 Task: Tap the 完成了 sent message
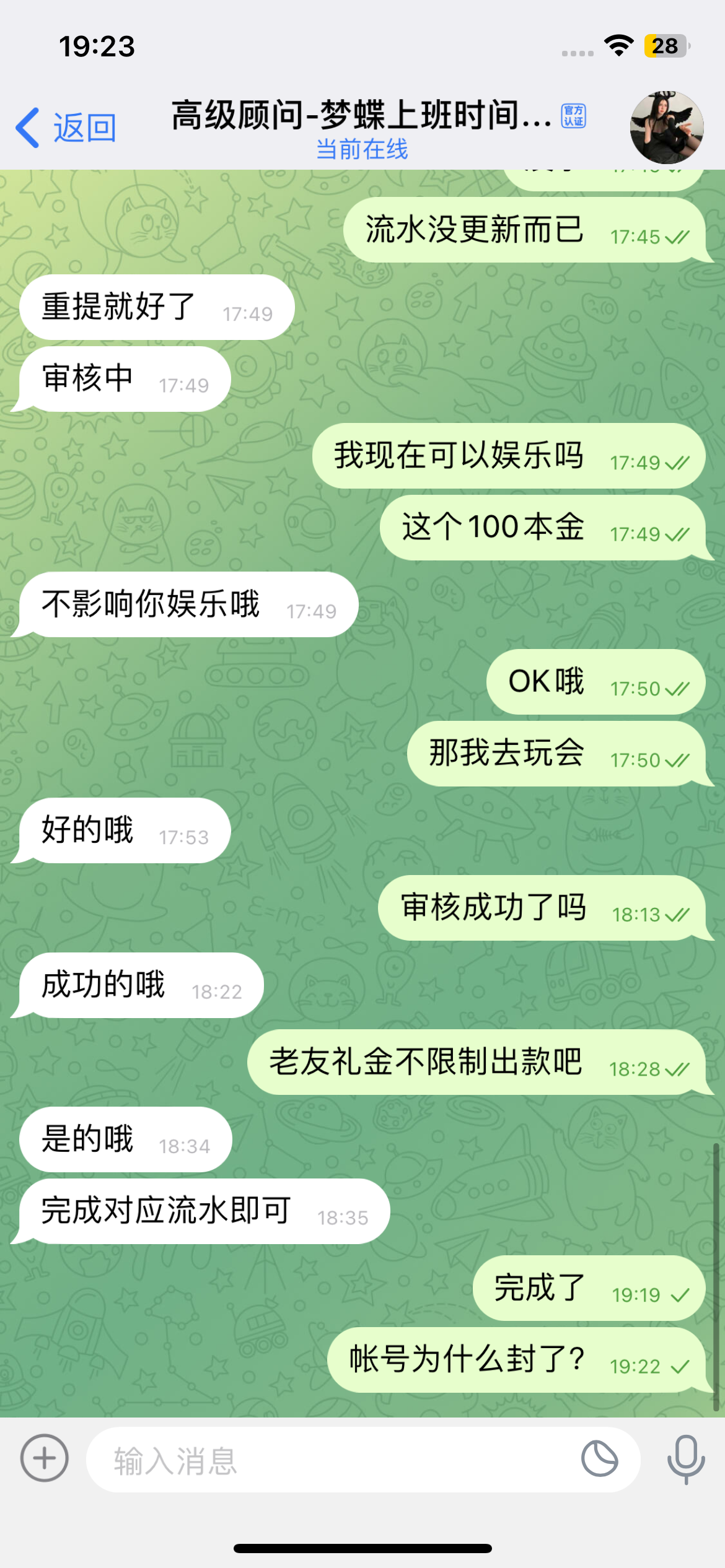[538, 1288]
